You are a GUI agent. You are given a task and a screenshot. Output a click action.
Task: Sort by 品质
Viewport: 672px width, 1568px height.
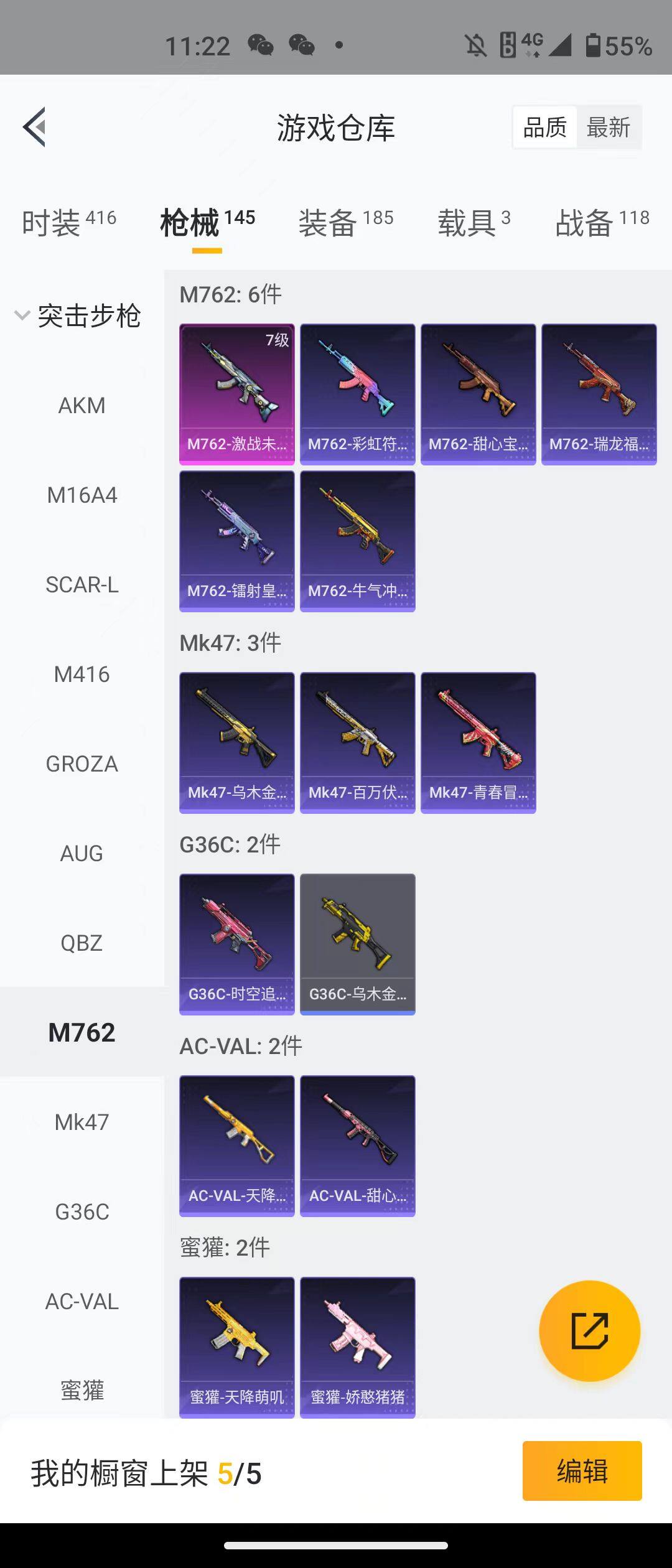(544, 128)
